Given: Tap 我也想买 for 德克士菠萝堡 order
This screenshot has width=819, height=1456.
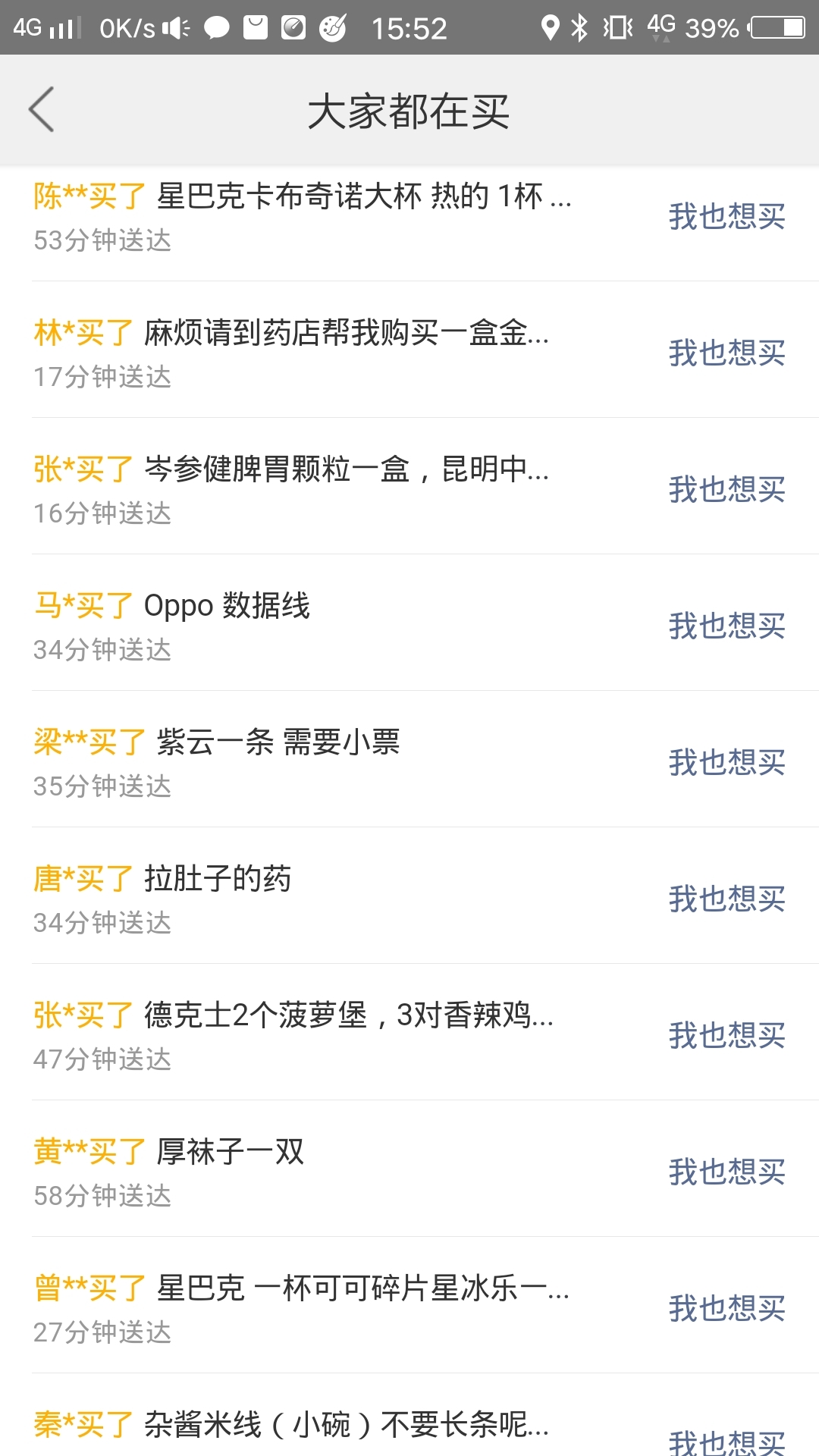Looking at the screenshot, I should click(x=726, y=1036).
